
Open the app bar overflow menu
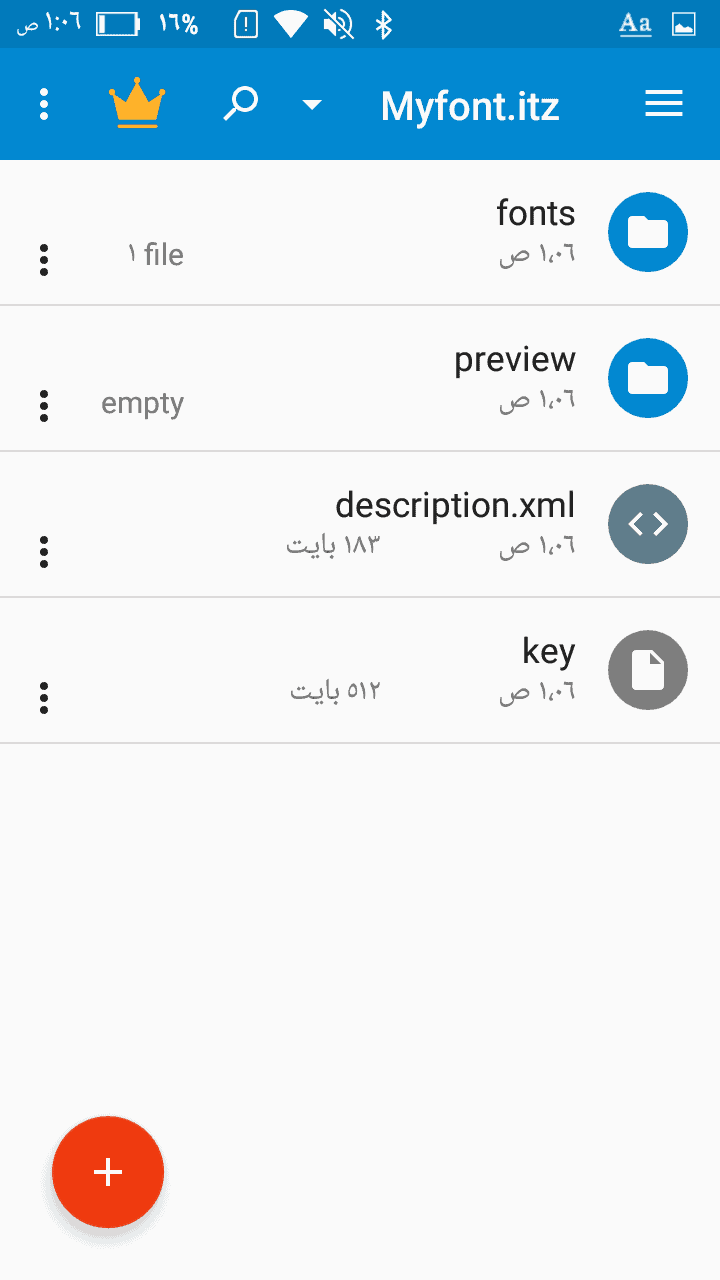(44, 104)
